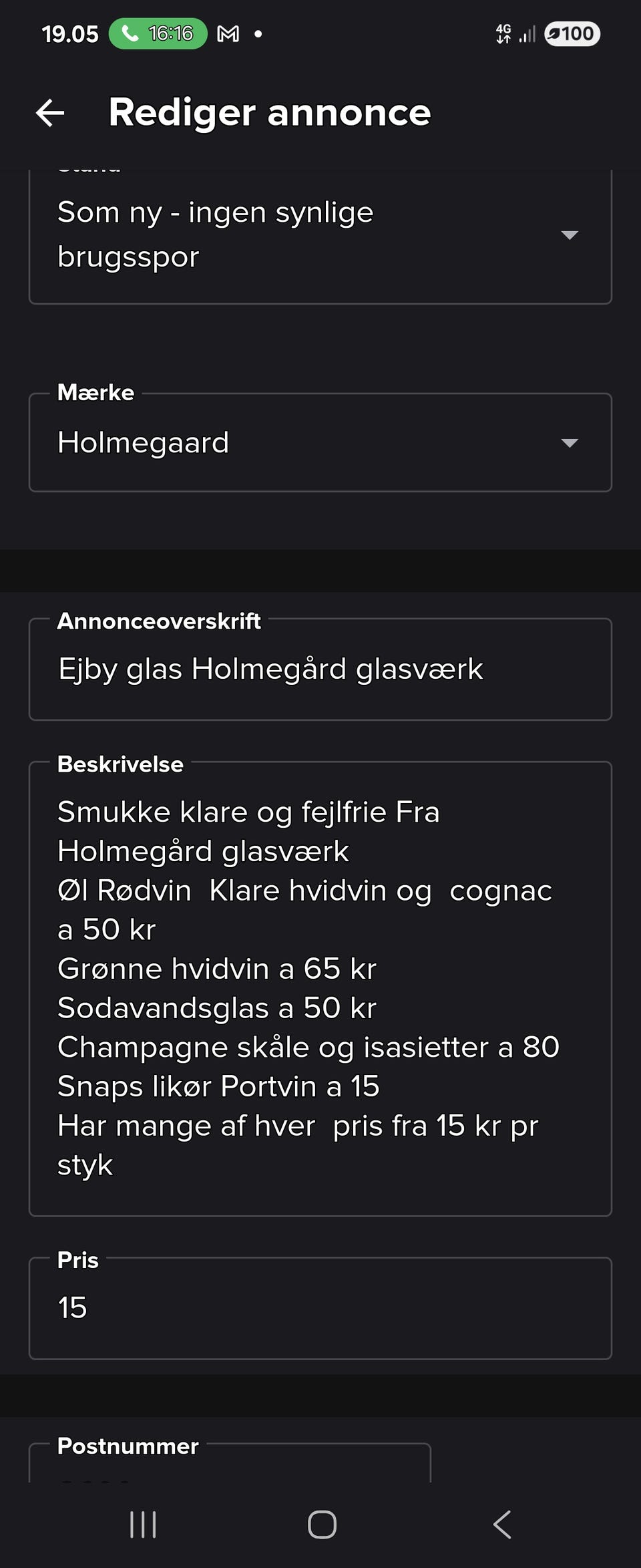Tap the Rediger annonce header
The image size is (641, 1568).
tap(270, 112)
